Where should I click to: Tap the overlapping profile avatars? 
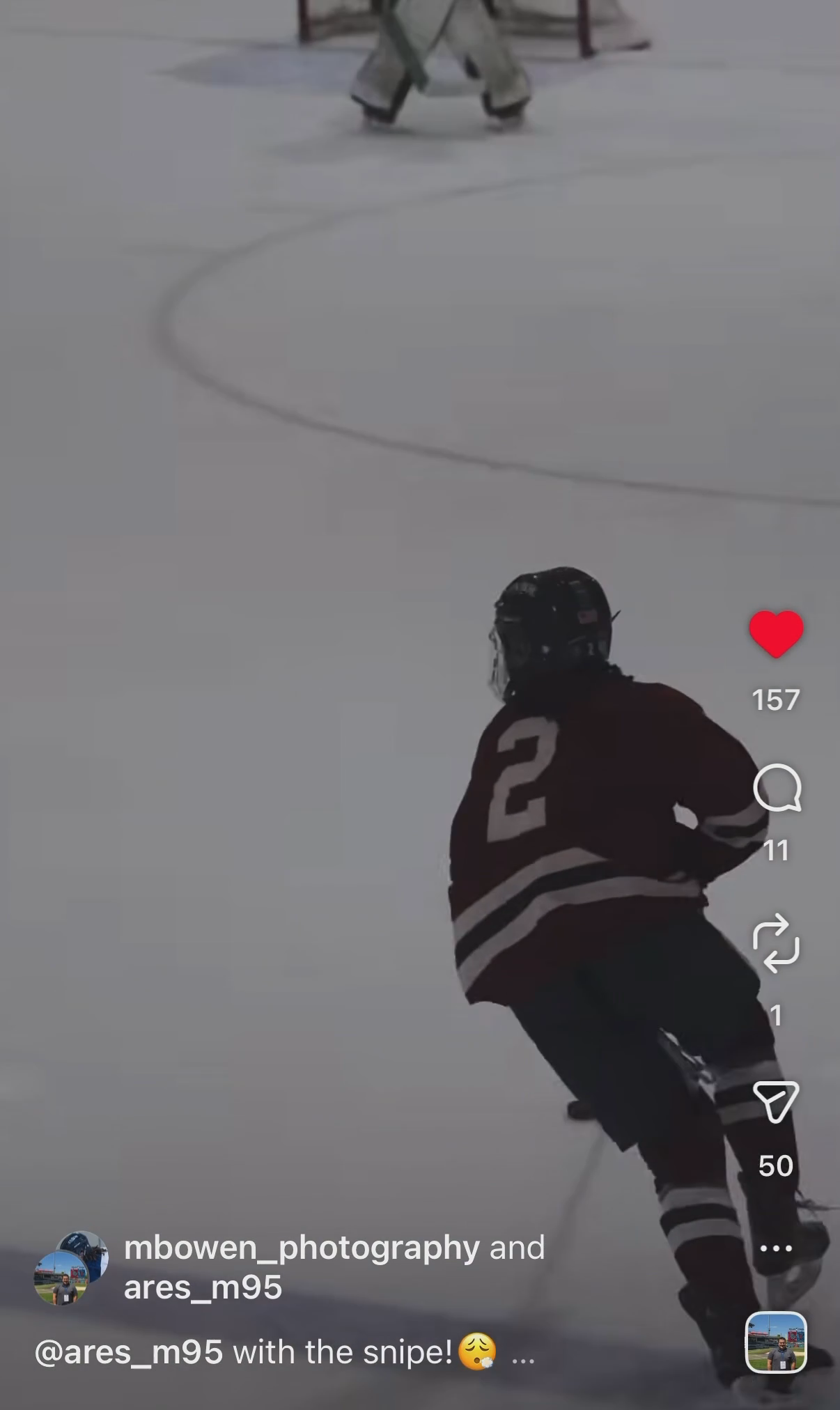71,1267
